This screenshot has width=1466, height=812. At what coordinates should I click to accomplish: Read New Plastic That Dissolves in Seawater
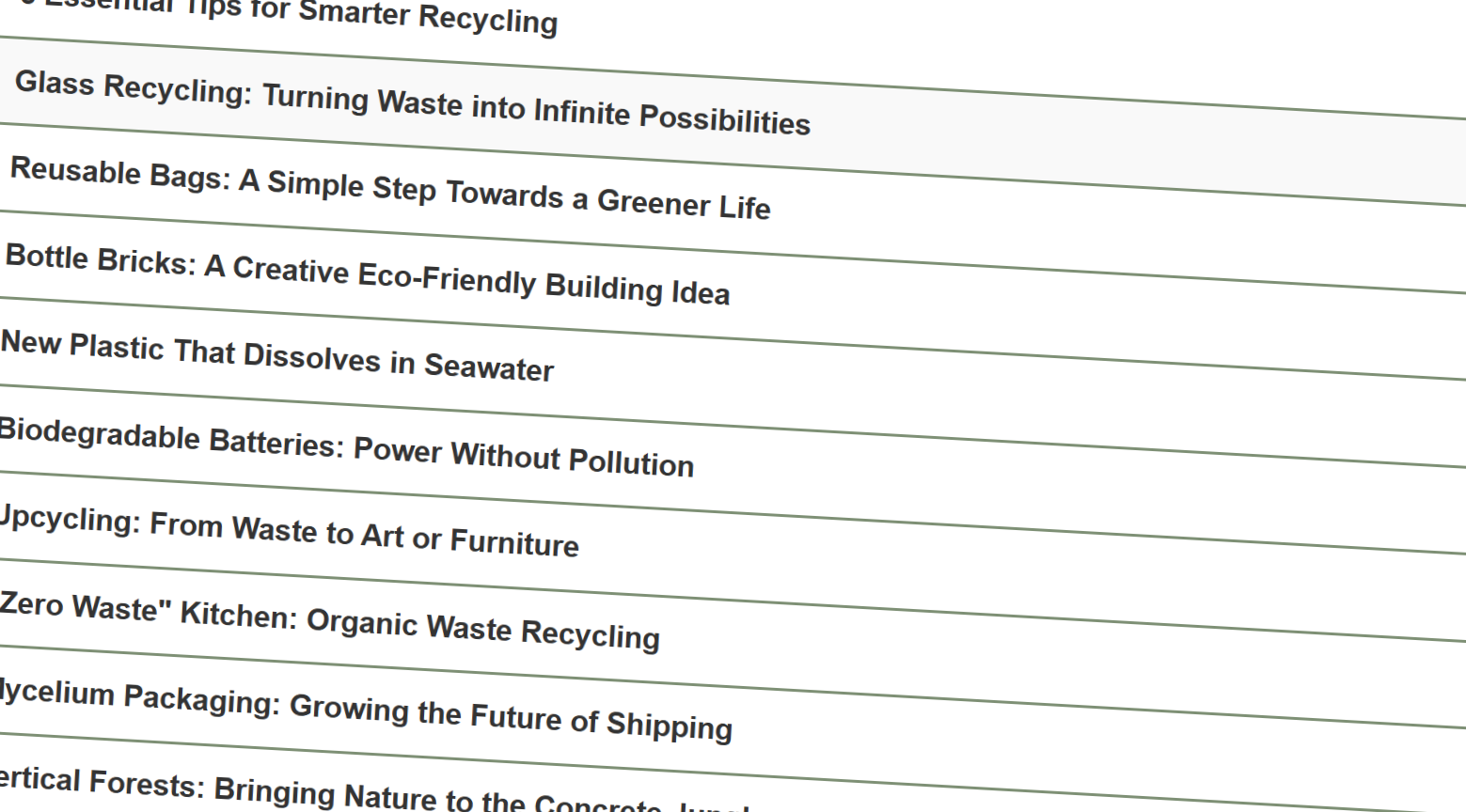[277, 355]
